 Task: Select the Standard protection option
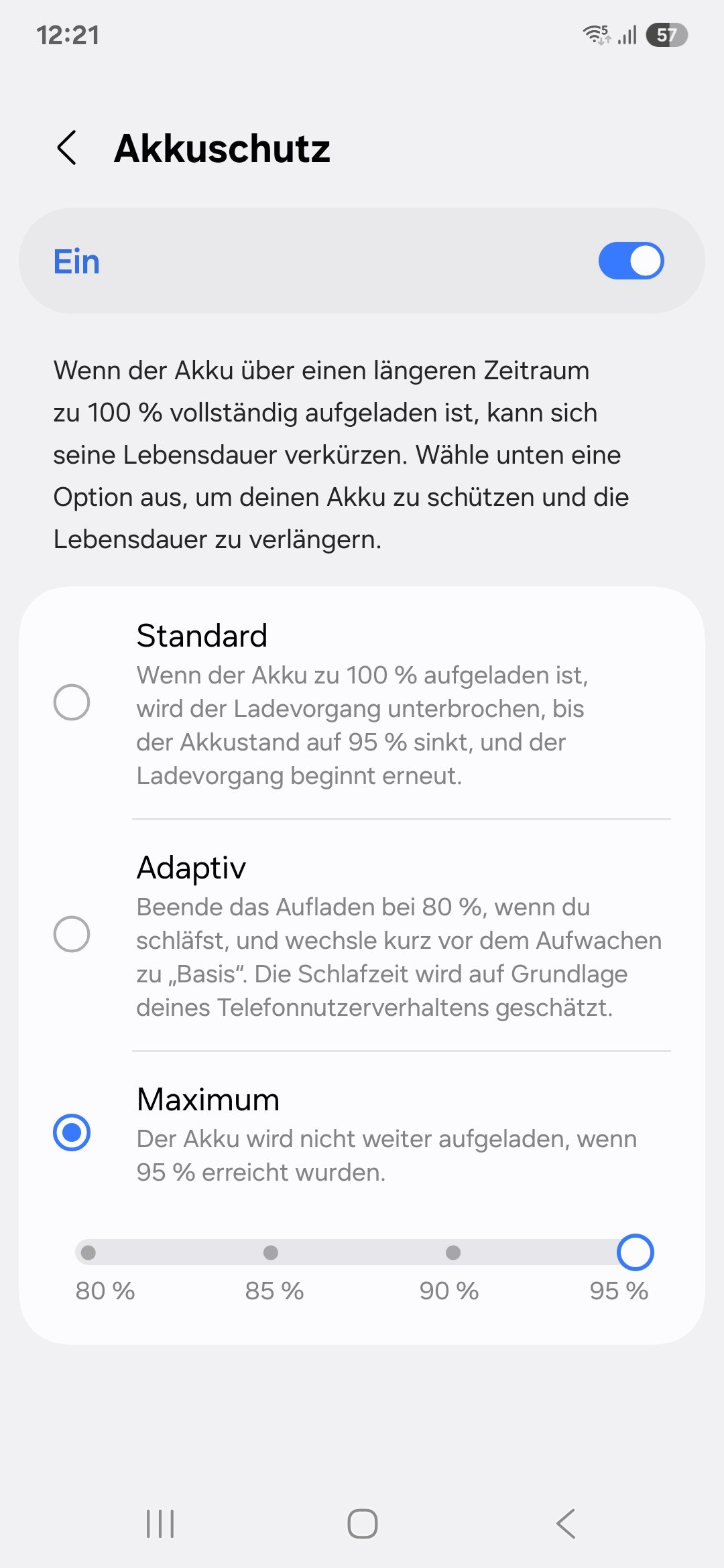(72, 702)
